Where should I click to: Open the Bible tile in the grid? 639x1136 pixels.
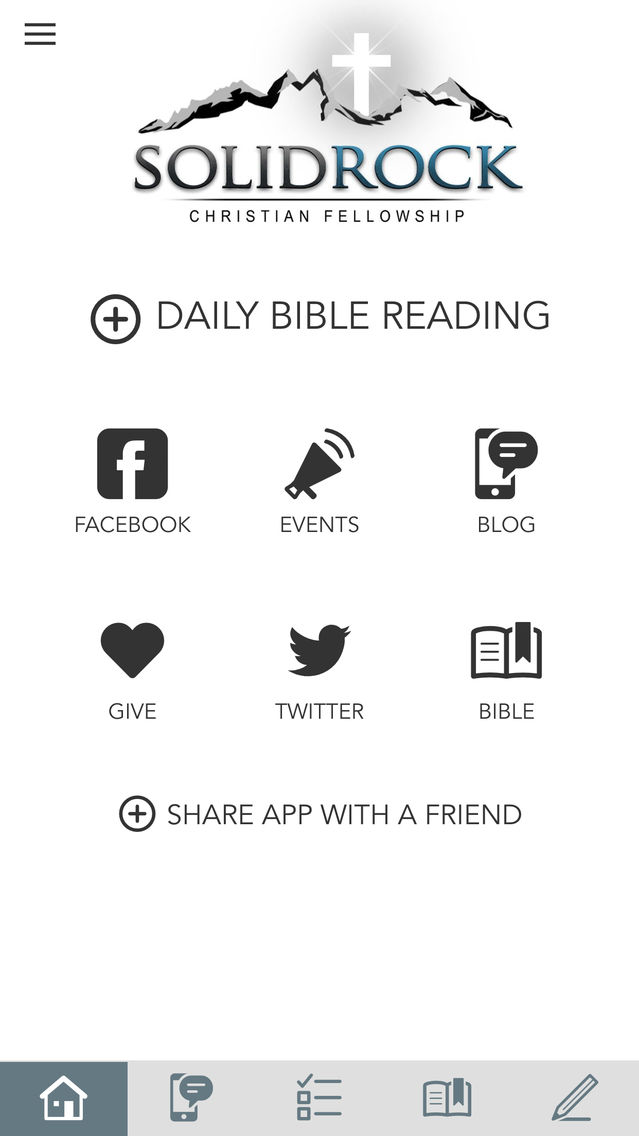[x=506, y=671]
